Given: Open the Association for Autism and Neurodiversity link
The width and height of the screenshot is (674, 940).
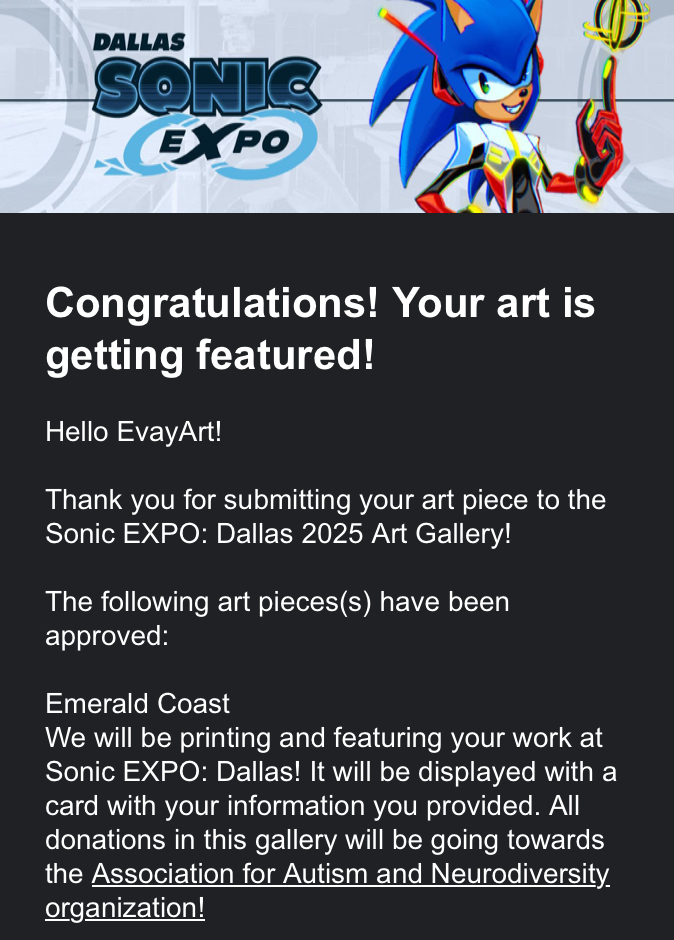Looking at the screenshot, I should 350,874.
